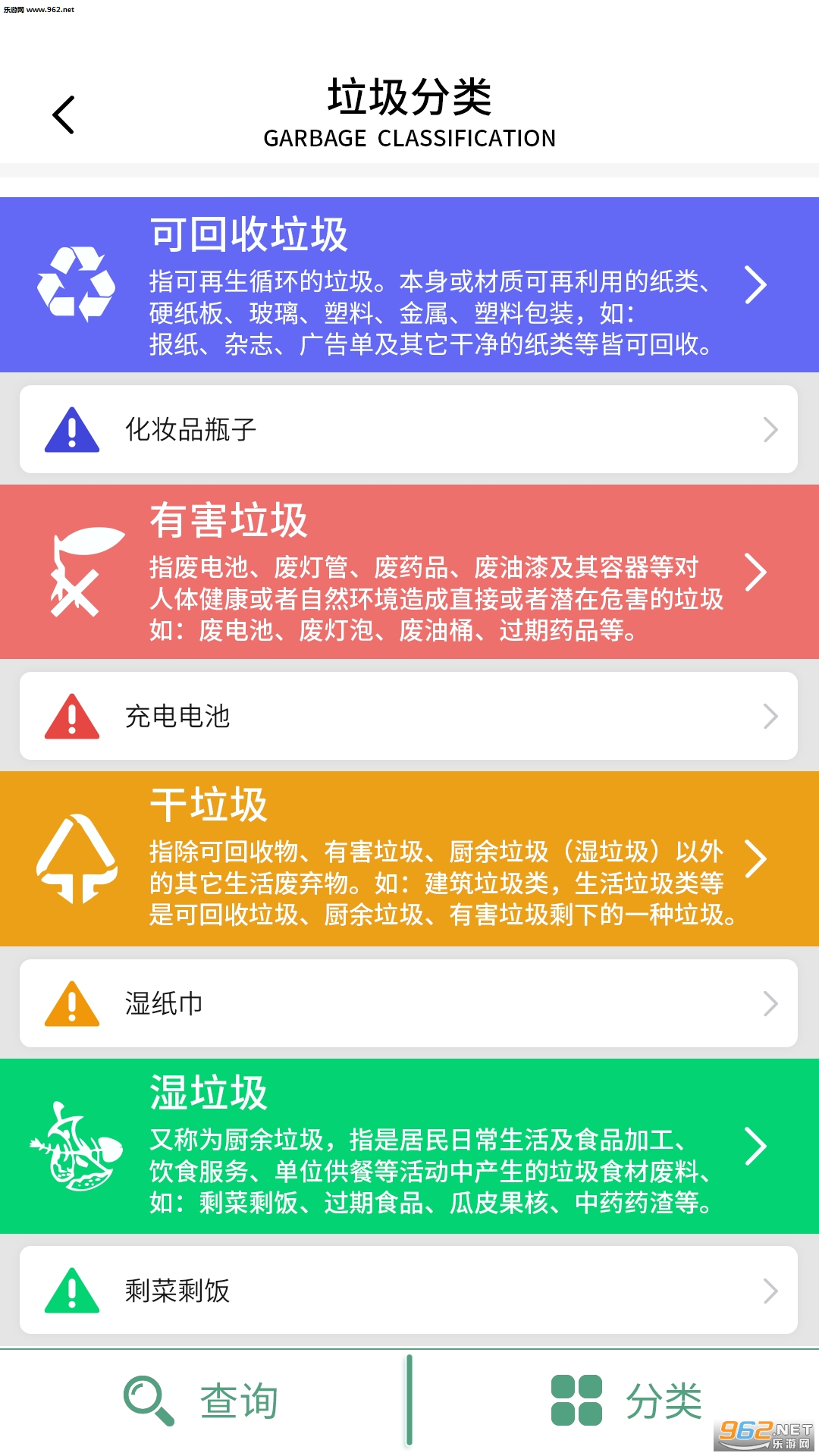The width and height of the screenshot is (819, 1456).
Task: Open the 充电电池 example row
Action: [409, 717]
